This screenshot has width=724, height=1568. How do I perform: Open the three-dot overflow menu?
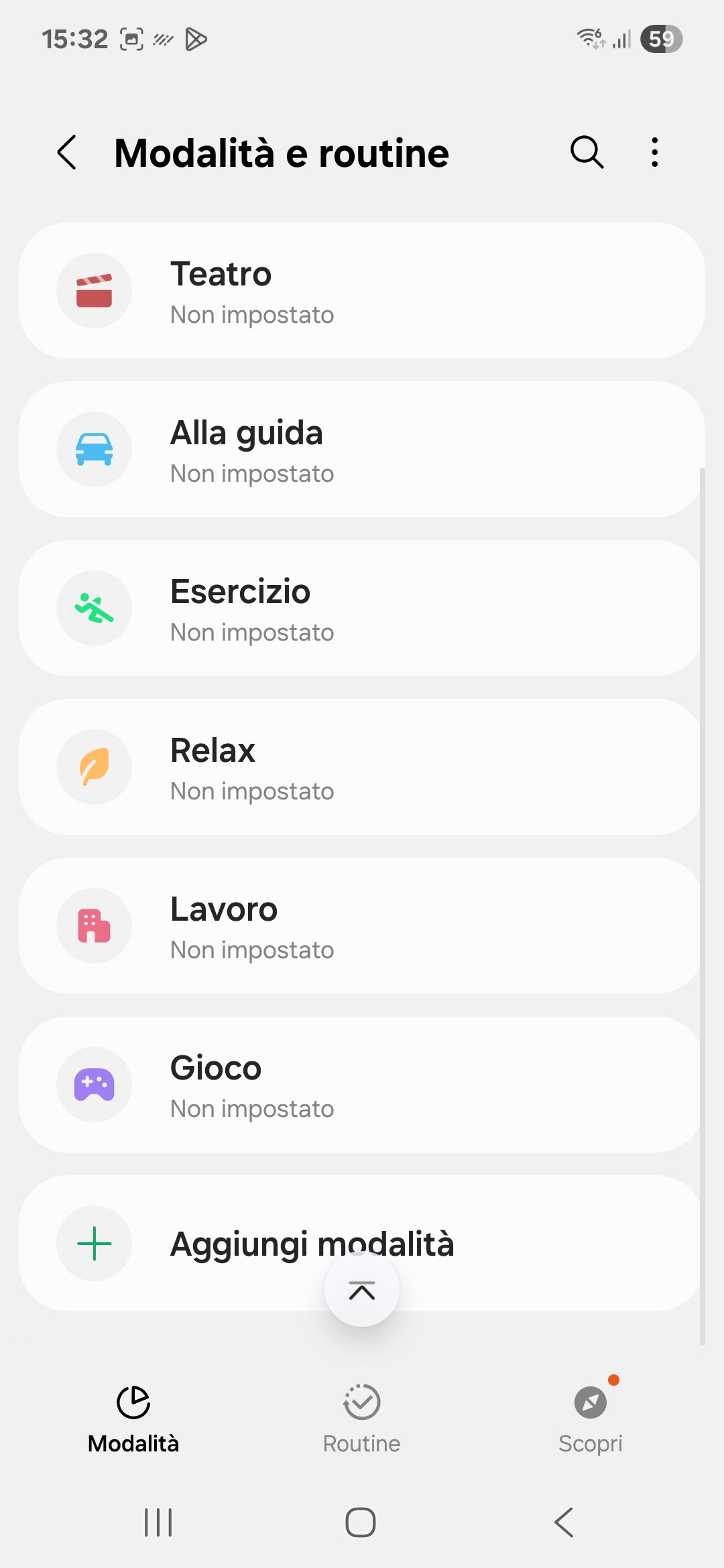[655, 153]
